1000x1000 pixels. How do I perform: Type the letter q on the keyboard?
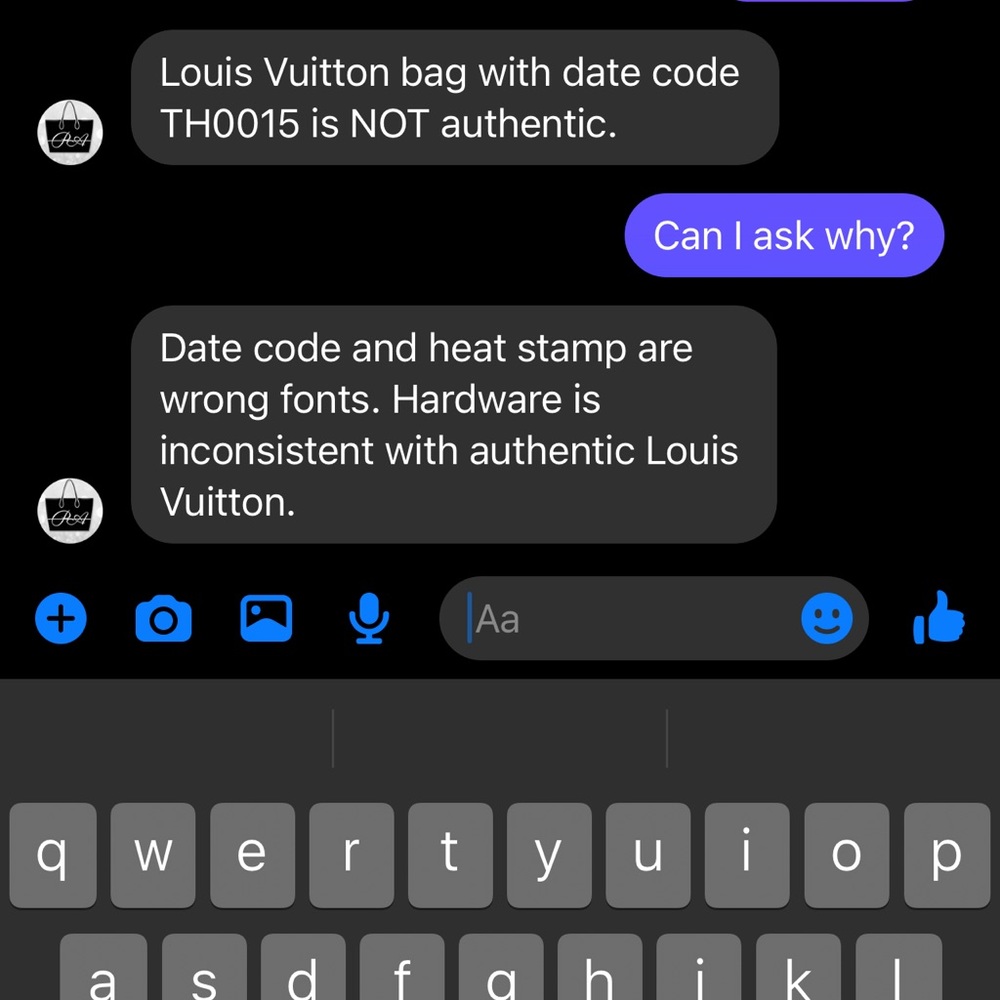pyautogui.click(x=52, y=853)
